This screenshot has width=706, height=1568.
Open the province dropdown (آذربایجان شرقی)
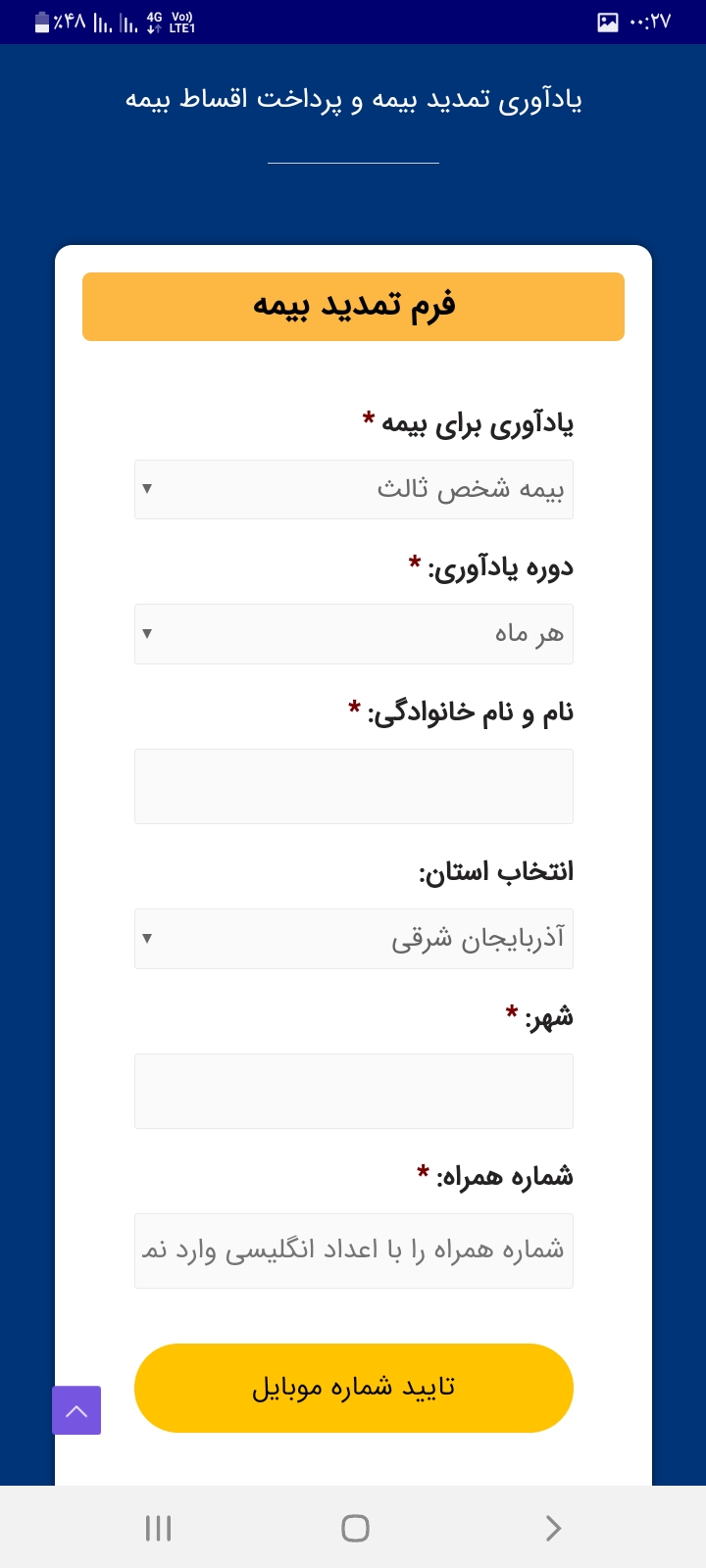click(353, 939)
